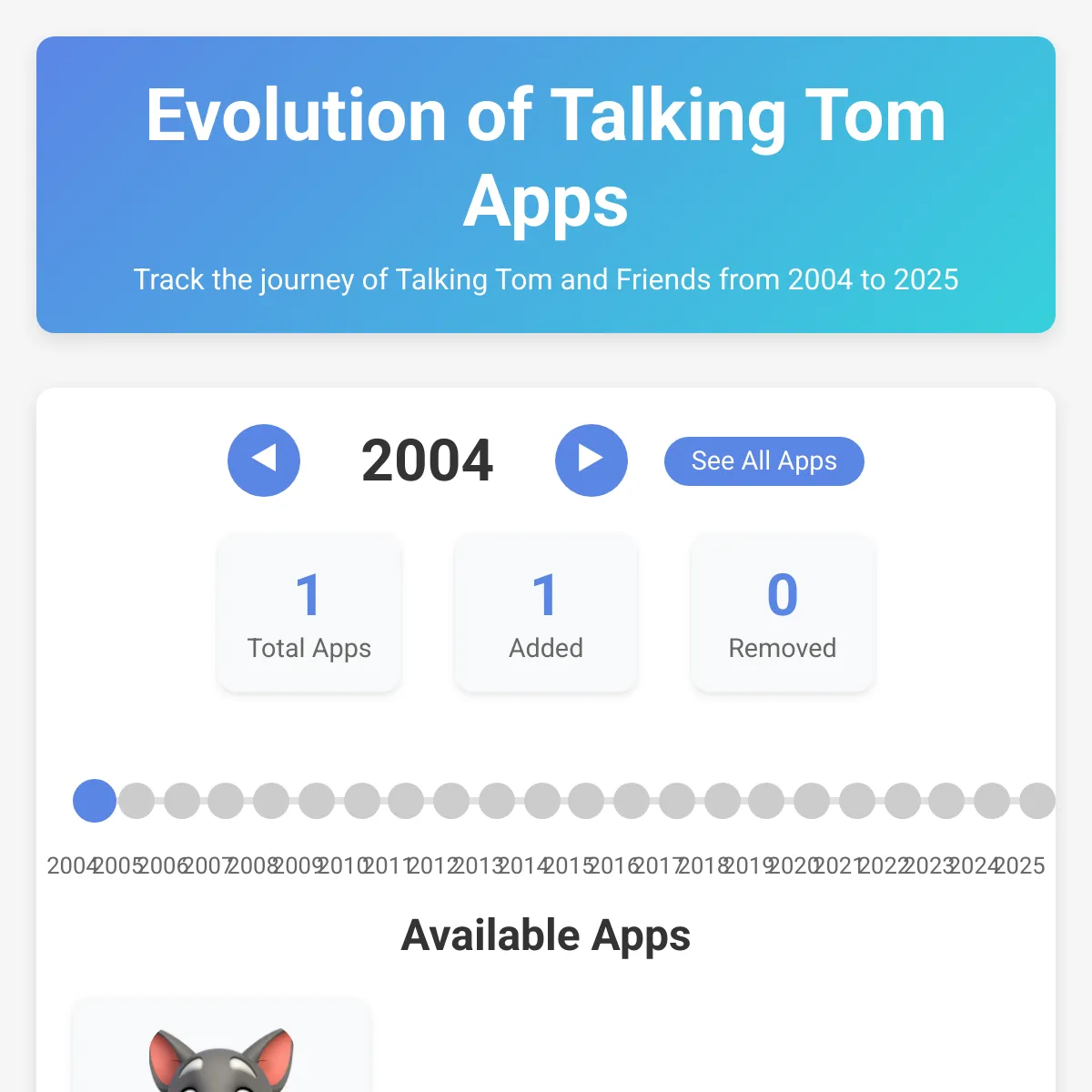Select the 2013 timeline marker
Viewport: 1092px width, 1092px height.
coord(497,801)
